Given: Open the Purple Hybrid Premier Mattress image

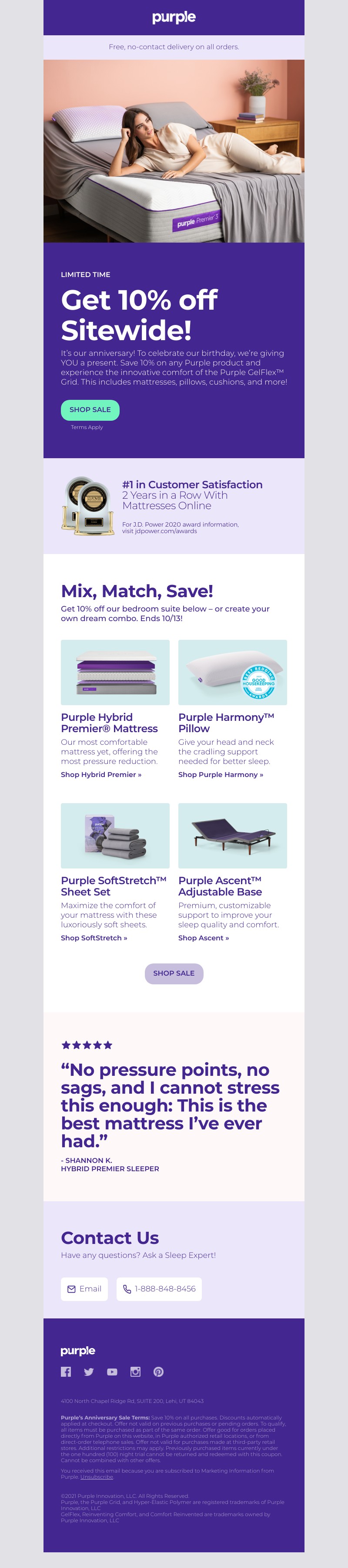Looking at the screenshot, I should point(115,672).
